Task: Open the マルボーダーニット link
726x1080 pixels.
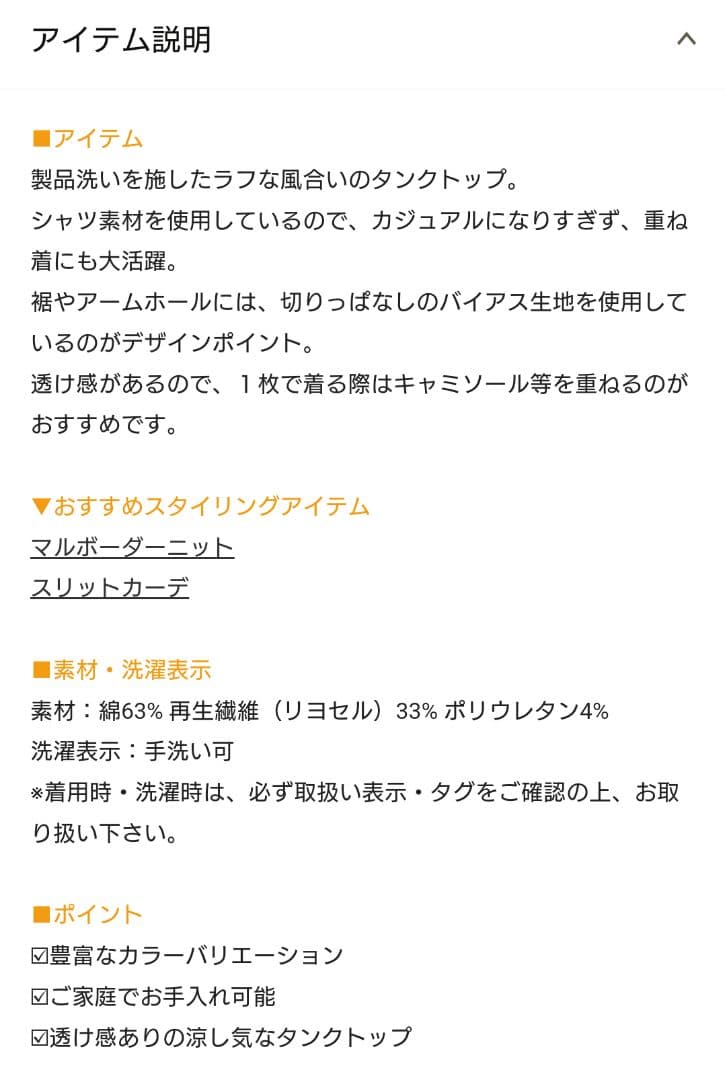Action: (x=132, y=547)
